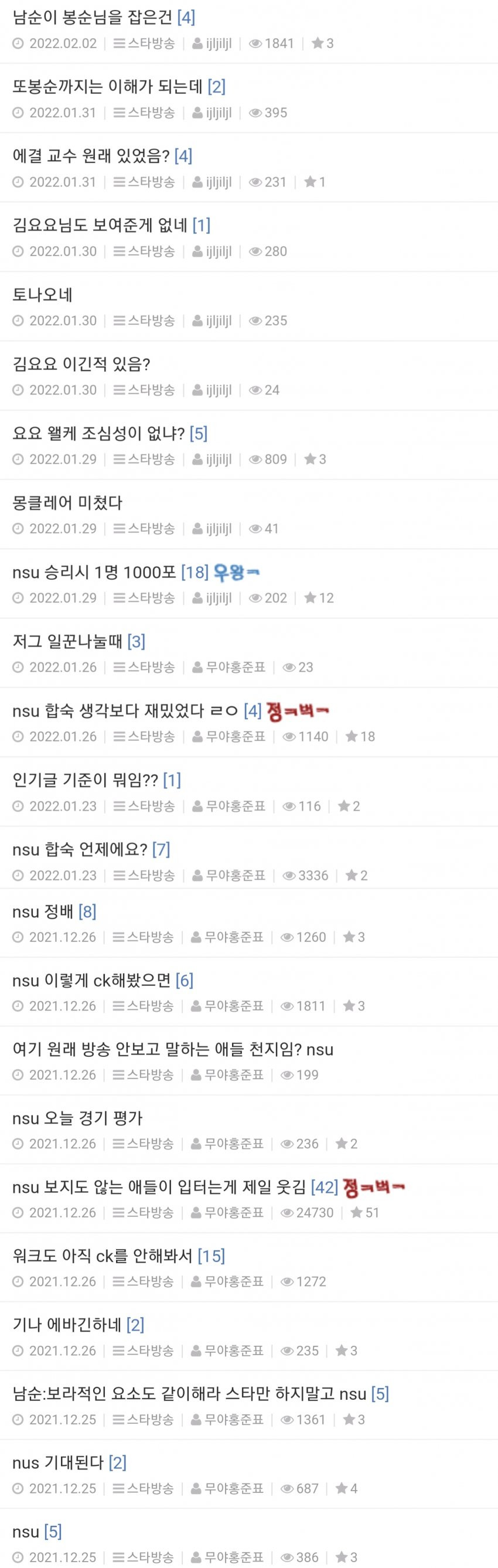Open post '워크도 아직 ck를 안해봐서'
498x1568 pixels.
[103, 1255]
